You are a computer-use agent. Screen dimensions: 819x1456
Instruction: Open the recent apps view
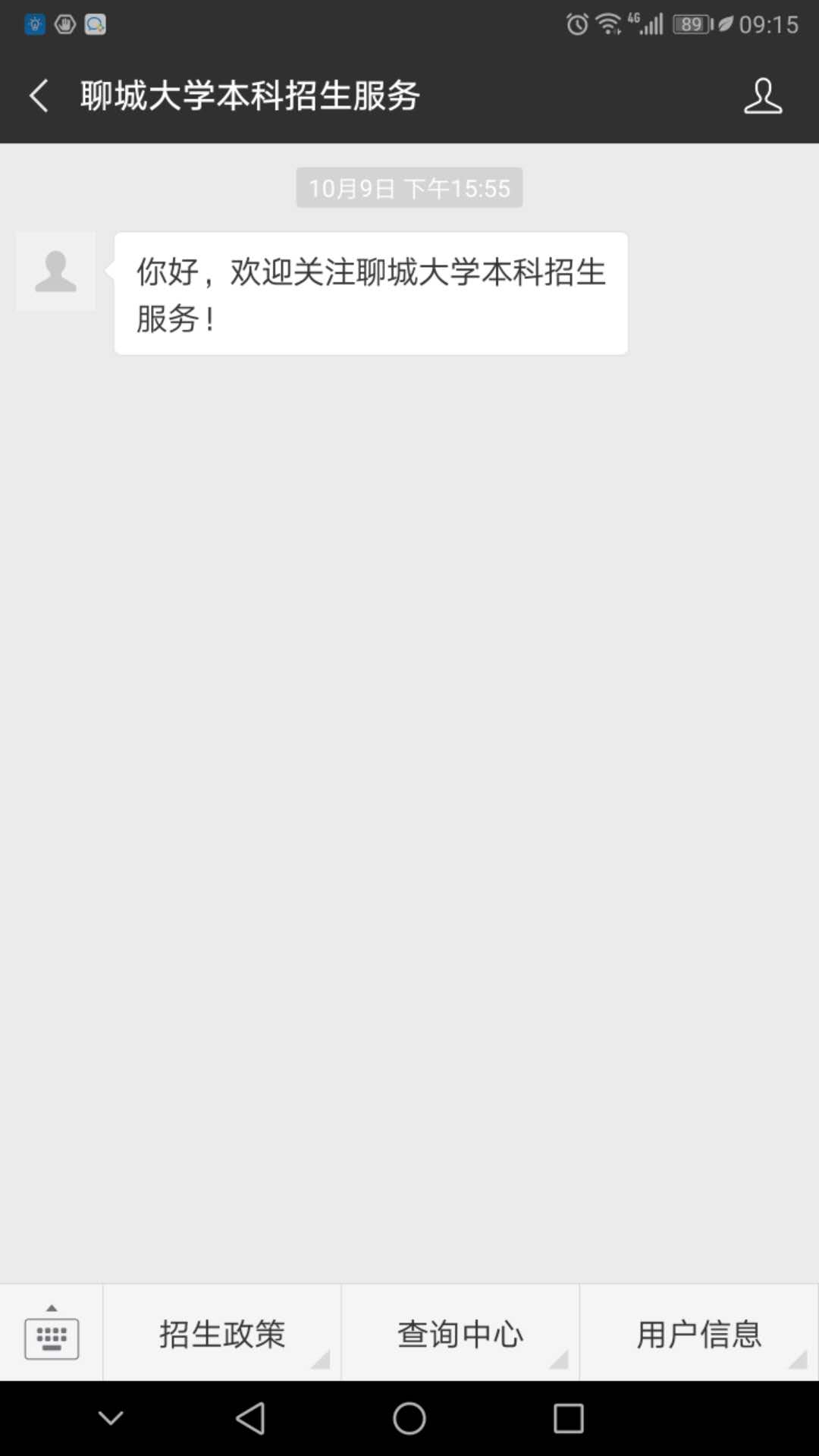click(569, 1418)
